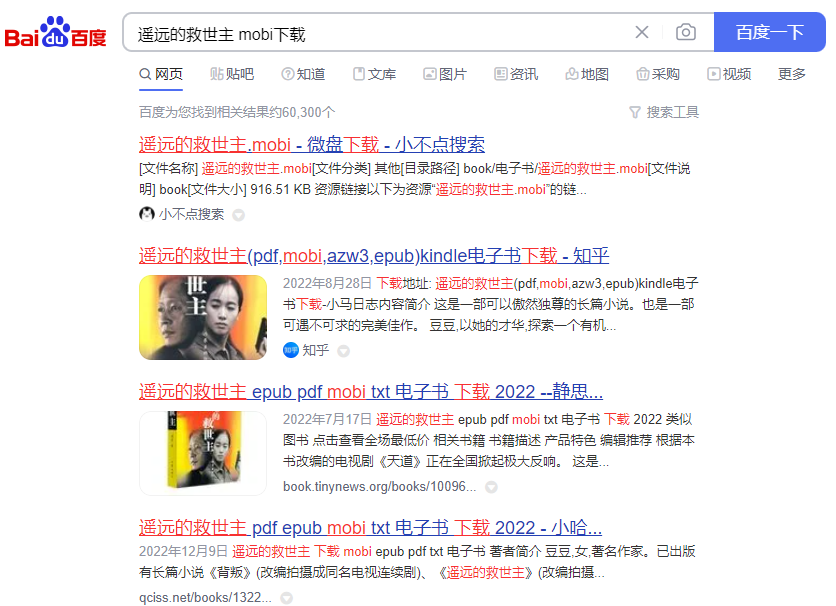The height and width of the screenshot is (606, 836).
Task: Switch to the 采购 tab
Action: click(x=658, y=74)
